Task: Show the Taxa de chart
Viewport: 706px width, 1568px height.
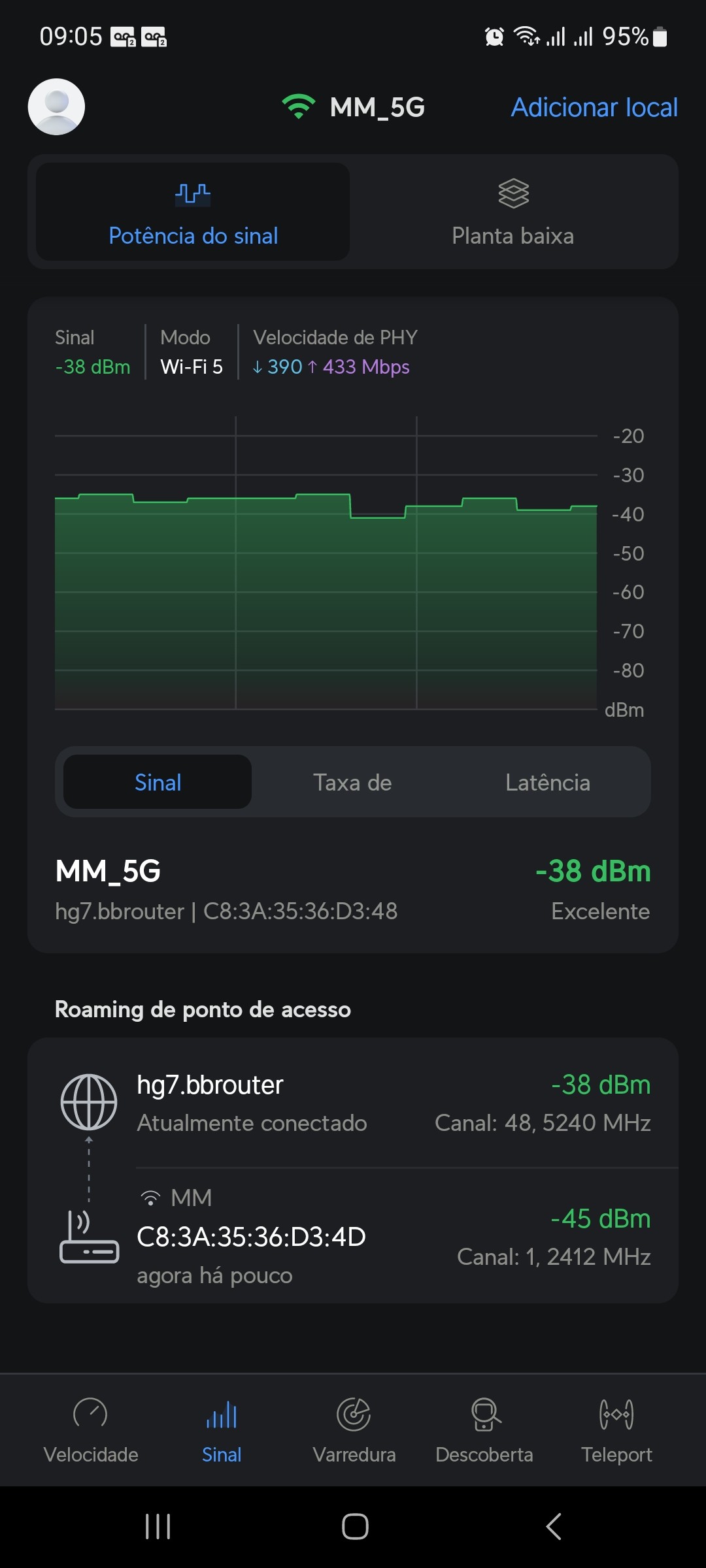Action: 352,782
